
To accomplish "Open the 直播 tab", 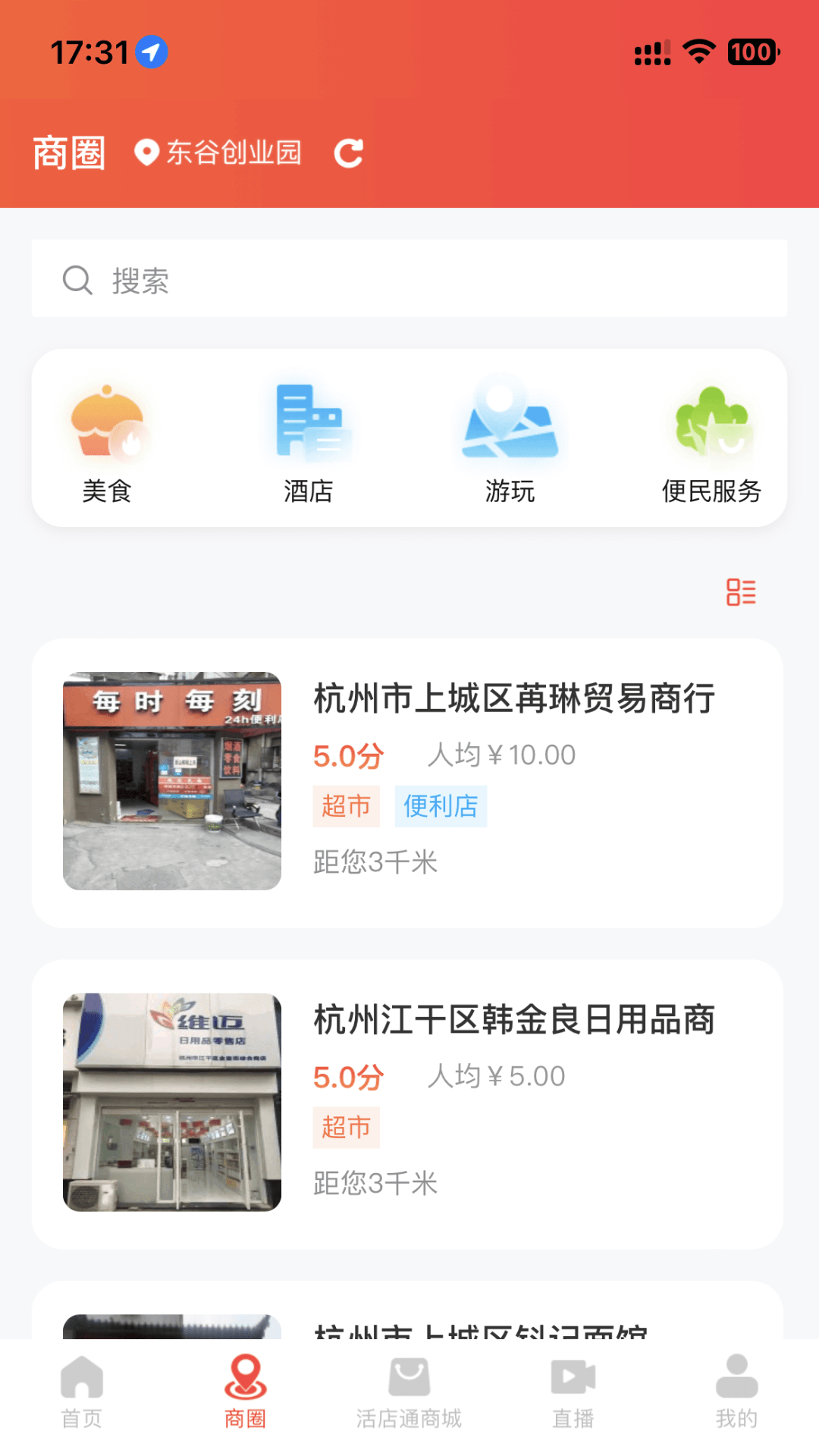I will [573, 1392].
